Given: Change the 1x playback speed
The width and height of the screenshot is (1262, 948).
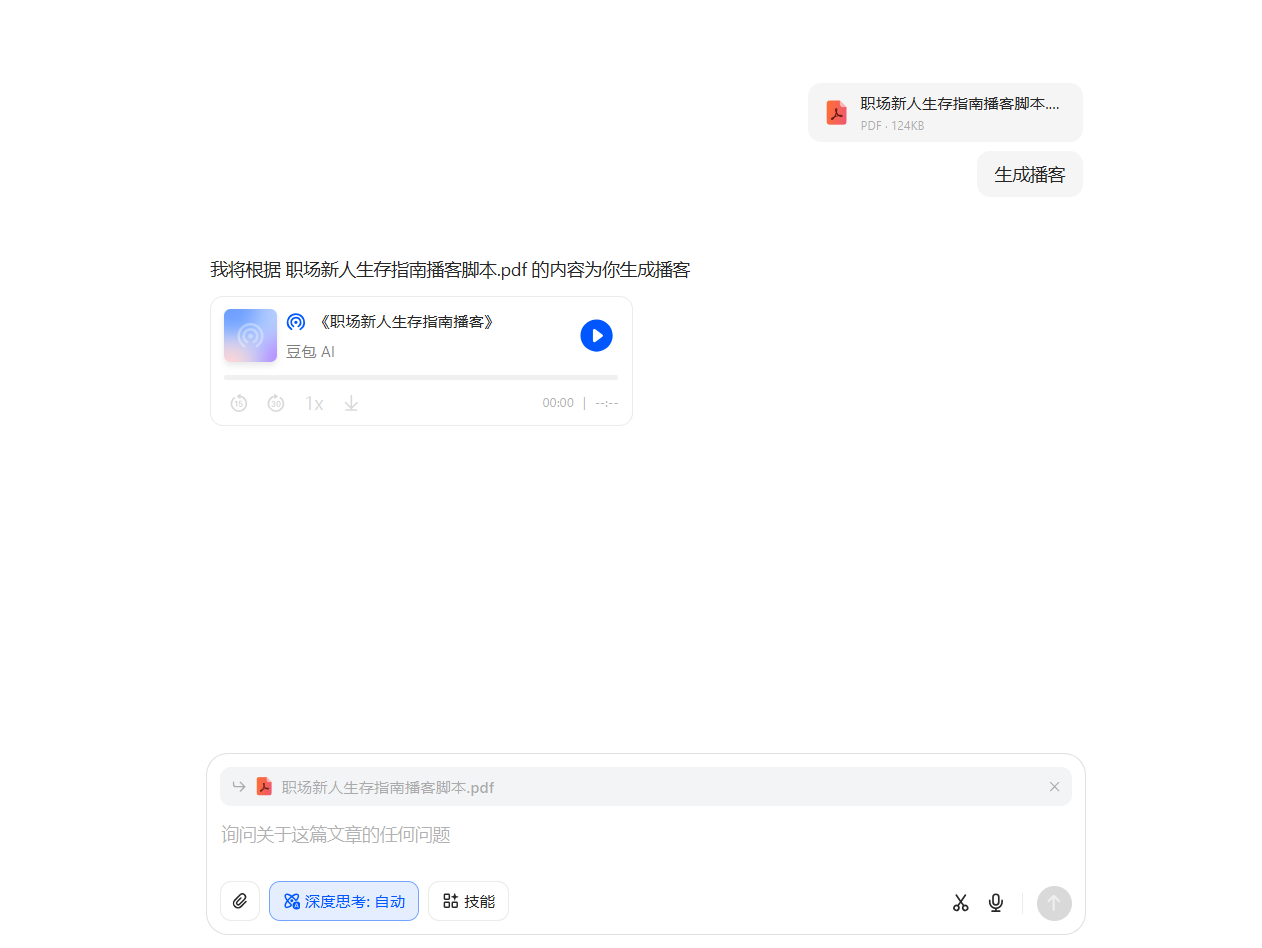Looking at the screenshot, I should point(314,403).
